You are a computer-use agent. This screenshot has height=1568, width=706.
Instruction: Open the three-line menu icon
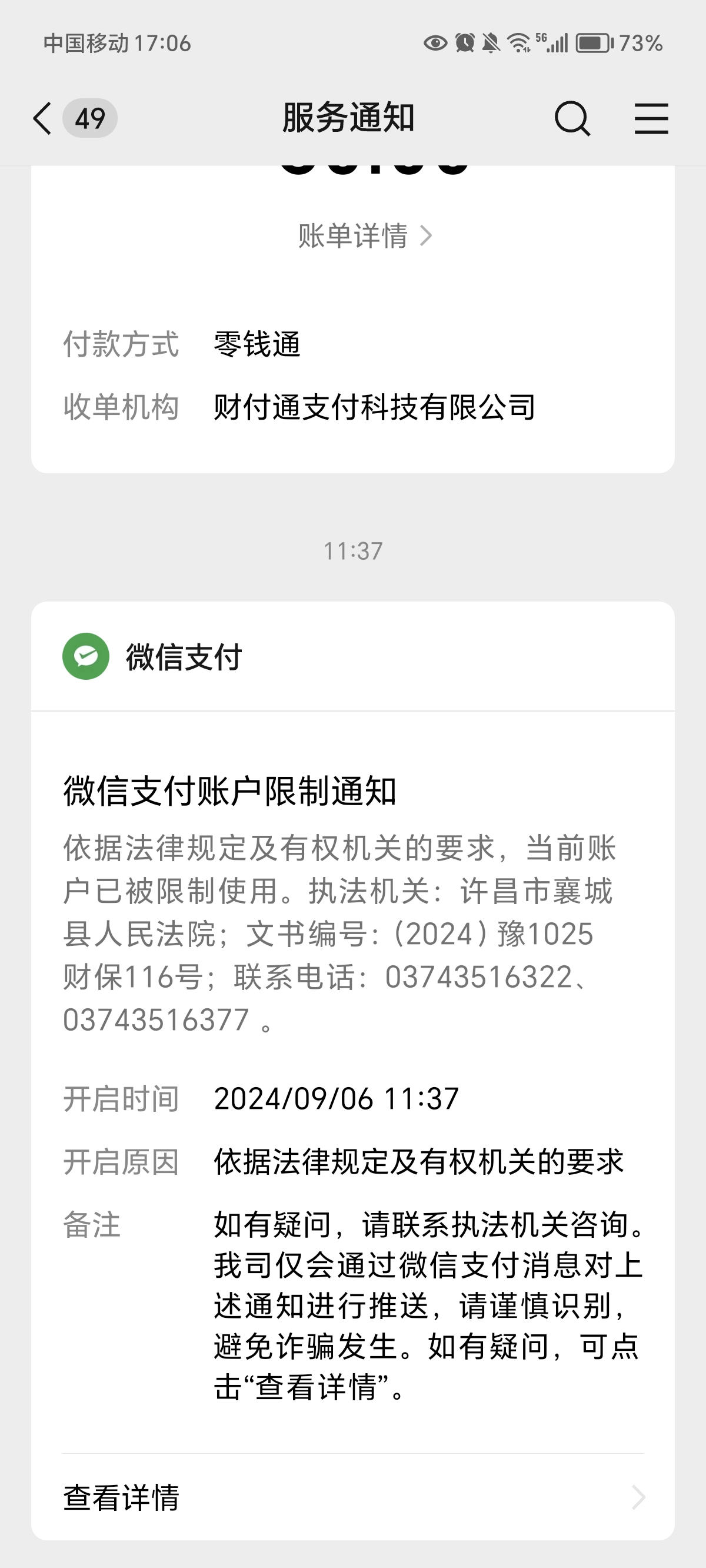651,118
